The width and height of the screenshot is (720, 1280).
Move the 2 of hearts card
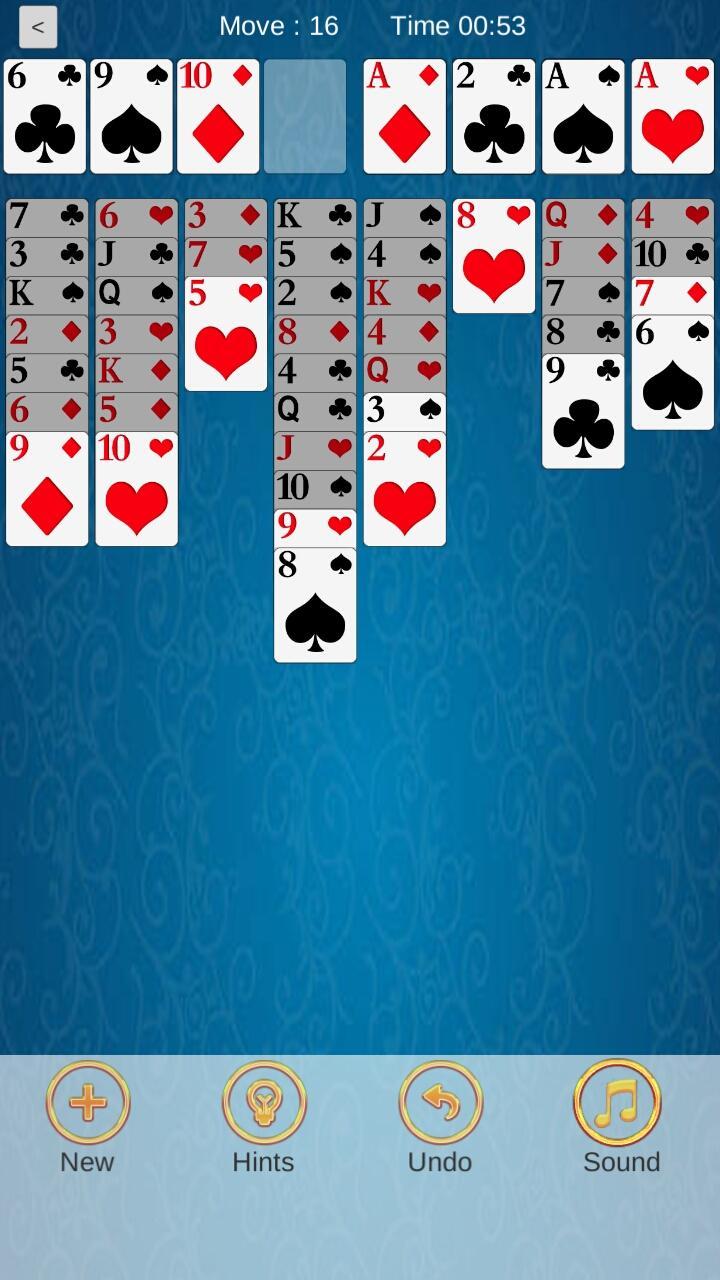tap(404, 489)
